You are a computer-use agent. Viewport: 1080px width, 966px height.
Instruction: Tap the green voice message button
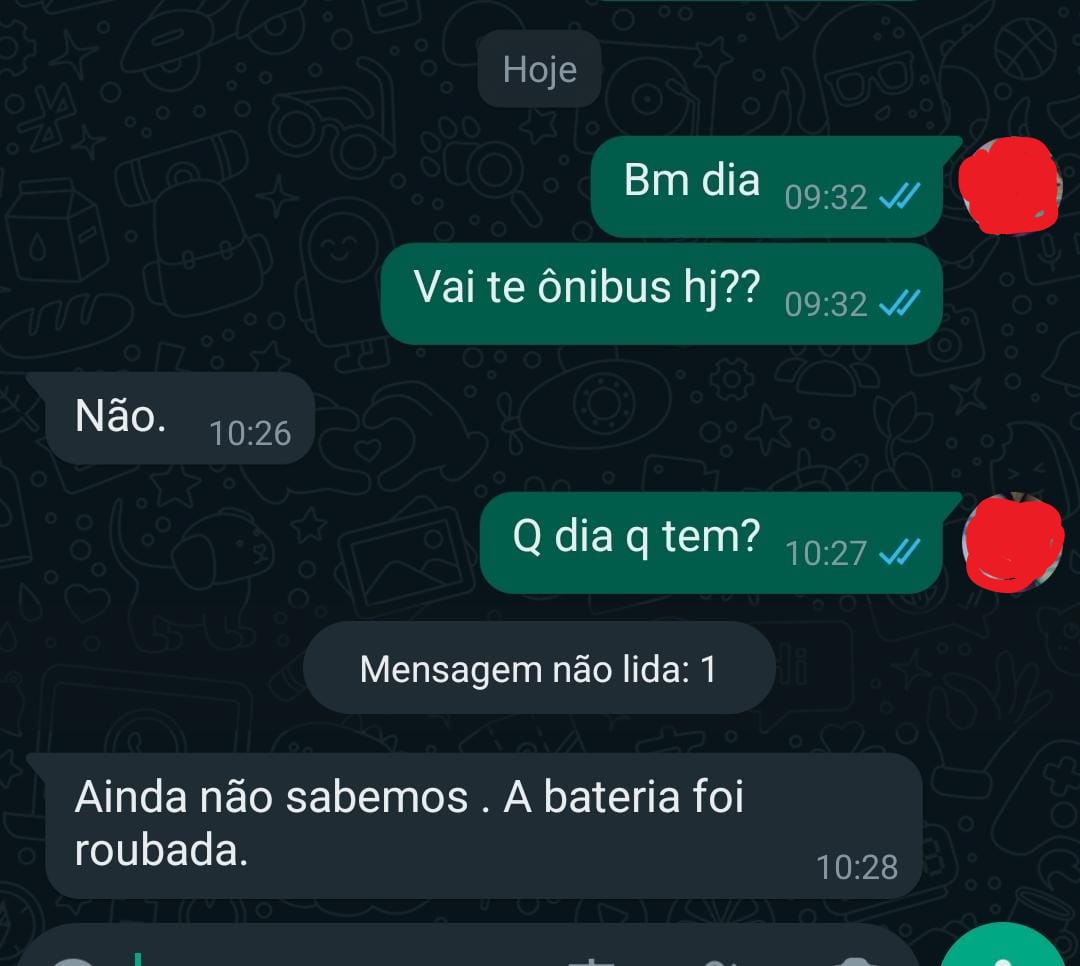click(x=1003, y=948)
